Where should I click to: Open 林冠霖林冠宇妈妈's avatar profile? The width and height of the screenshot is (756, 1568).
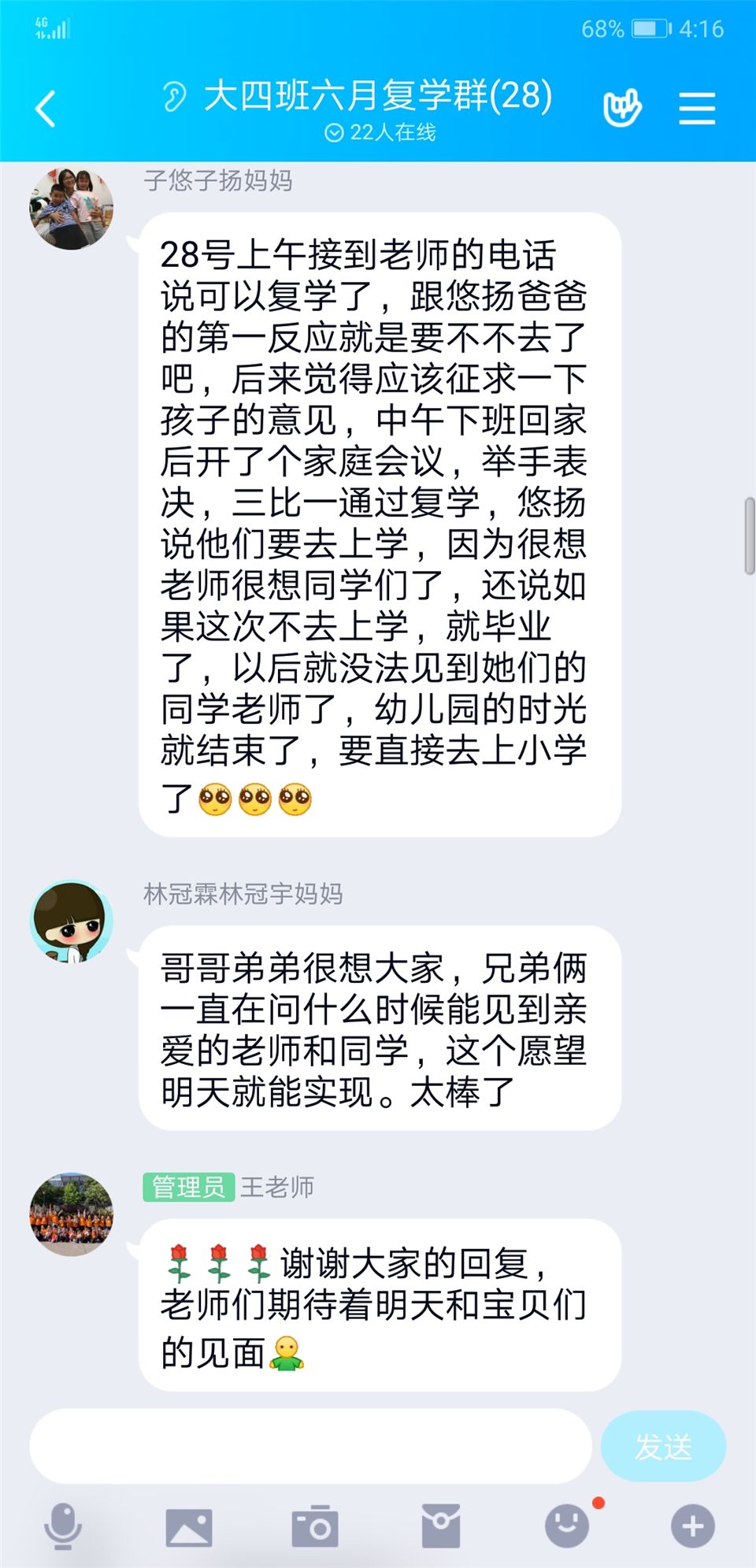71,921
